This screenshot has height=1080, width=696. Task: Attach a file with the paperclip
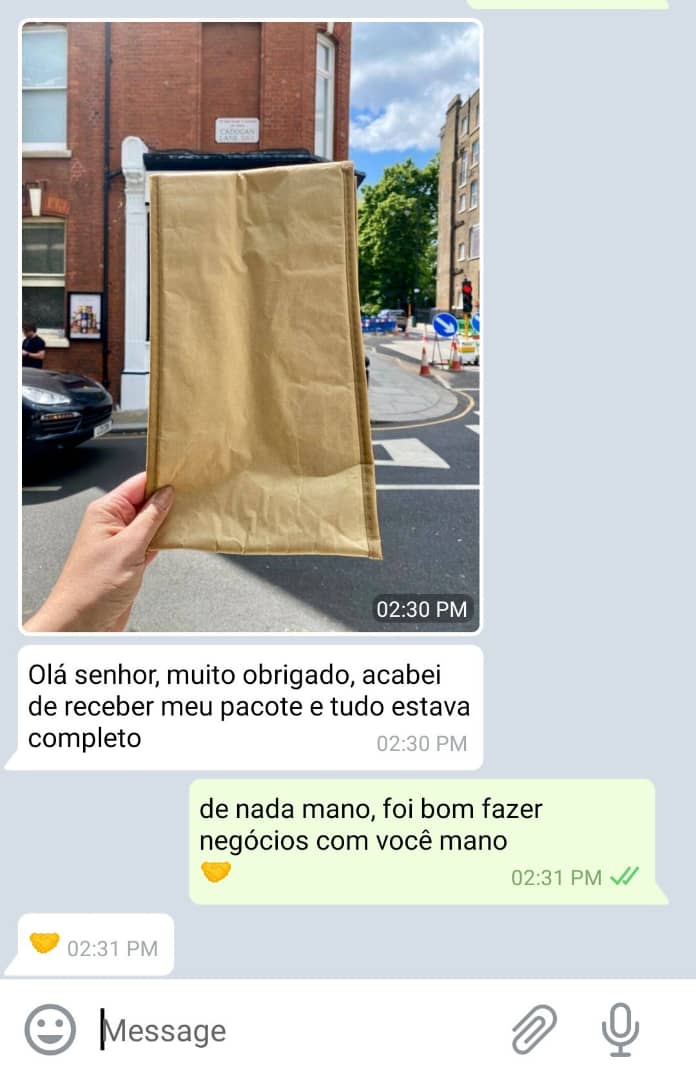(534, 1030)
